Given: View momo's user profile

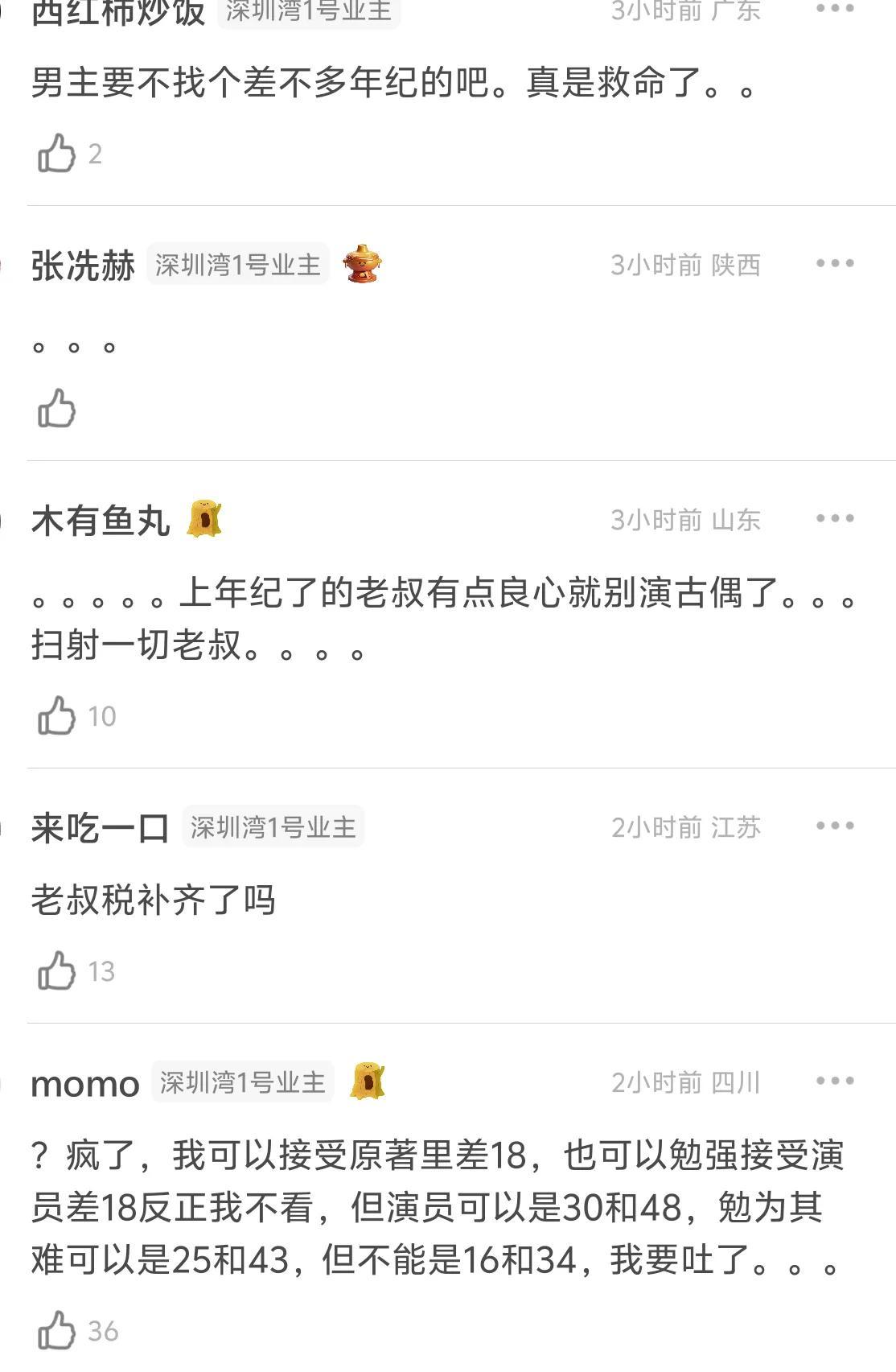Looking at the screenshot, I should [x=84, y=1084].
